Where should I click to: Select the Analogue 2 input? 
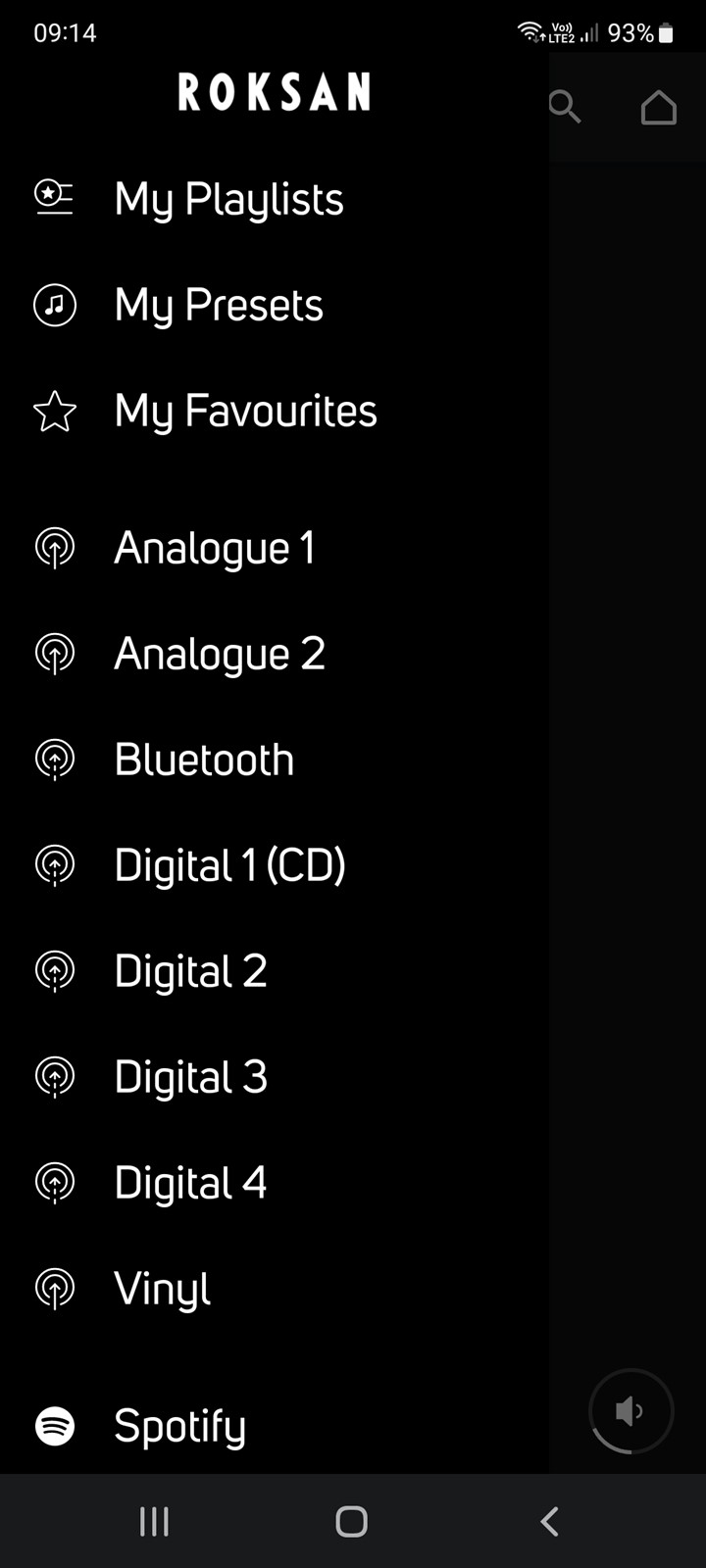275,654
